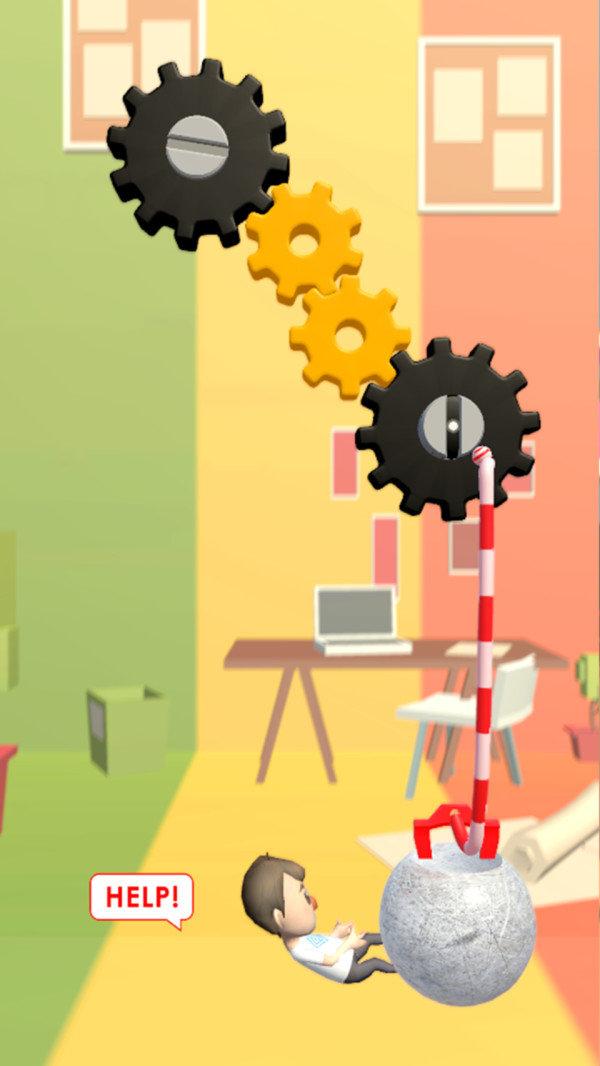
Task: Tap the yellow gear touching the rope-holding gear
Action: pos(349,336)
